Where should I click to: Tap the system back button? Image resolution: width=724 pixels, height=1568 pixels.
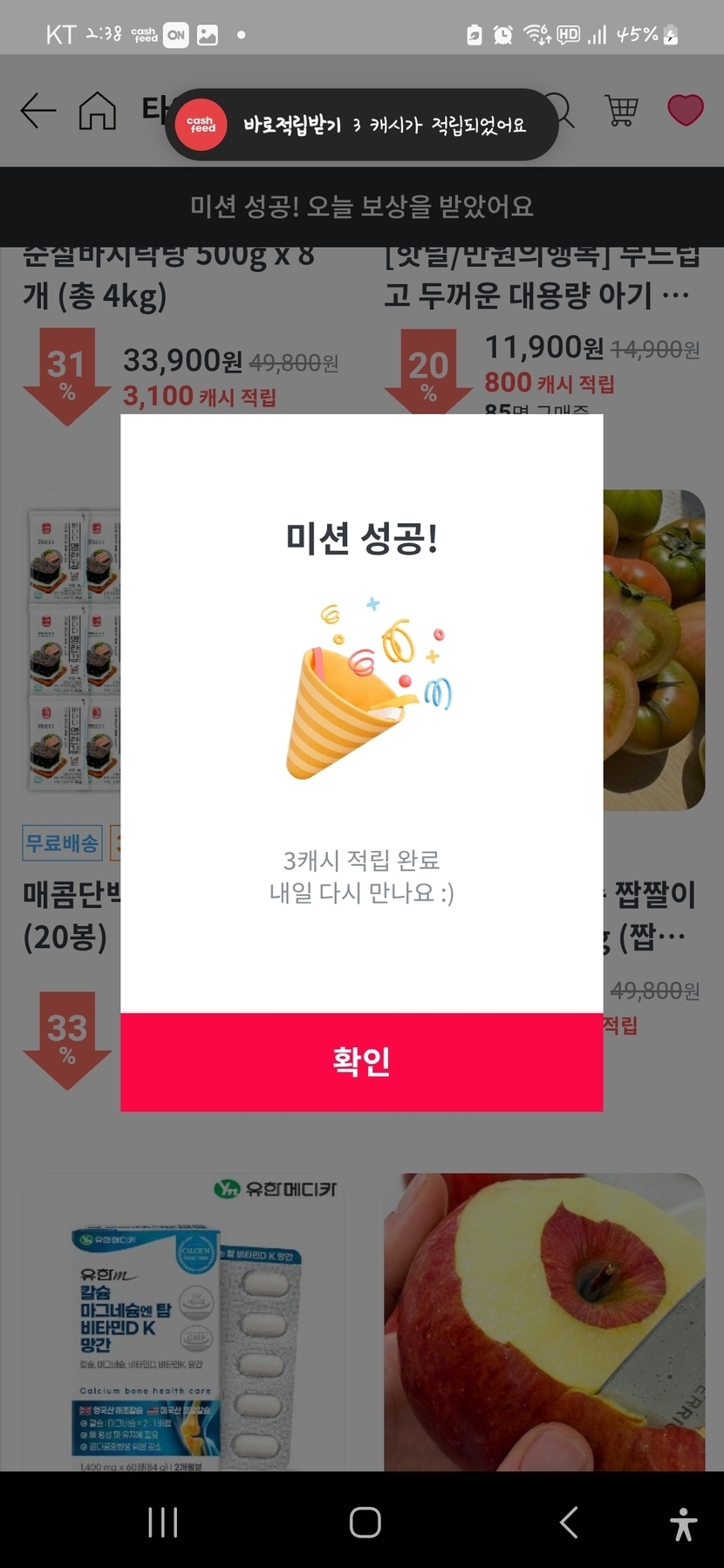[x=569, y=1523]
